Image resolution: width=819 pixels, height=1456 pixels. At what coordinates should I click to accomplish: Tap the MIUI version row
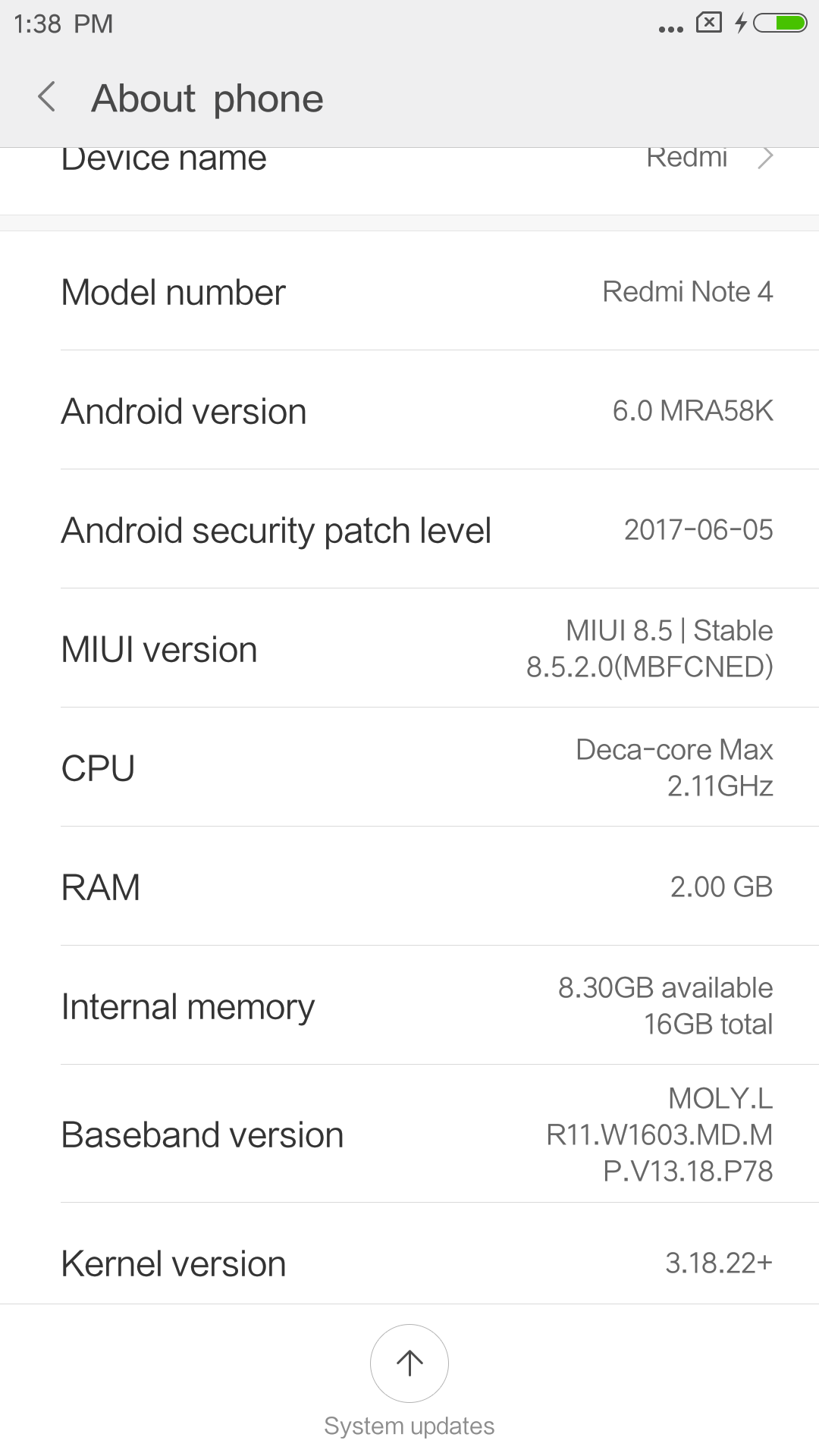pos(409,648)
